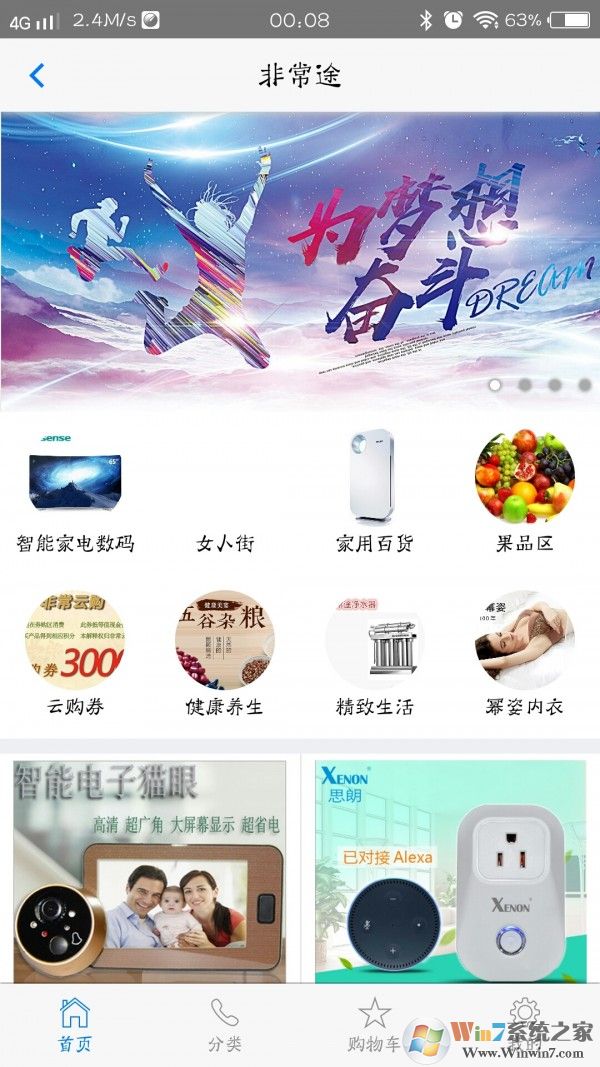Open the 智能家电数码 category
600x1067 pixels.
75,490
